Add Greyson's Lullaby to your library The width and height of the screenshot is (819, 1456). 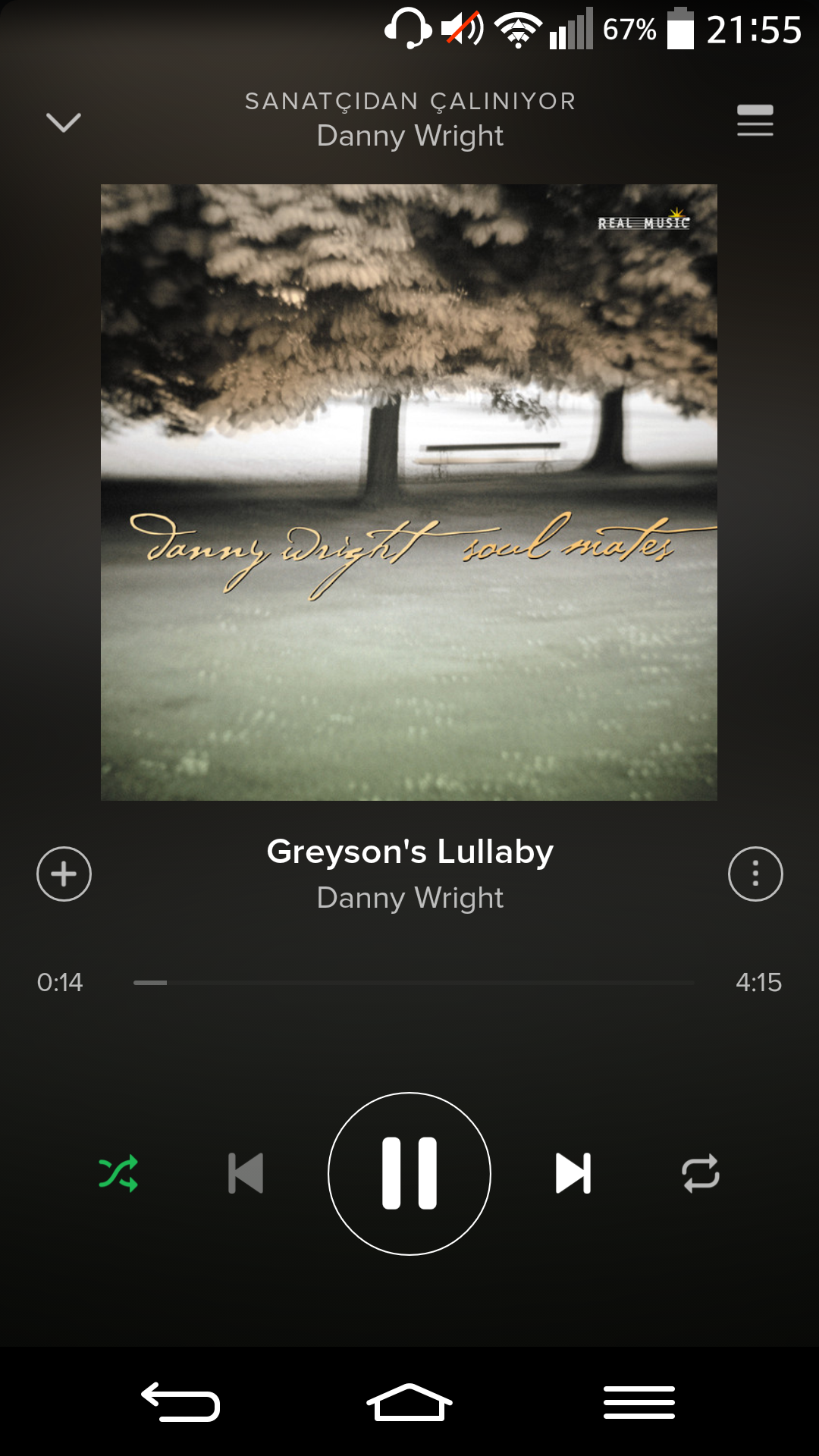[x=64, y=874]
